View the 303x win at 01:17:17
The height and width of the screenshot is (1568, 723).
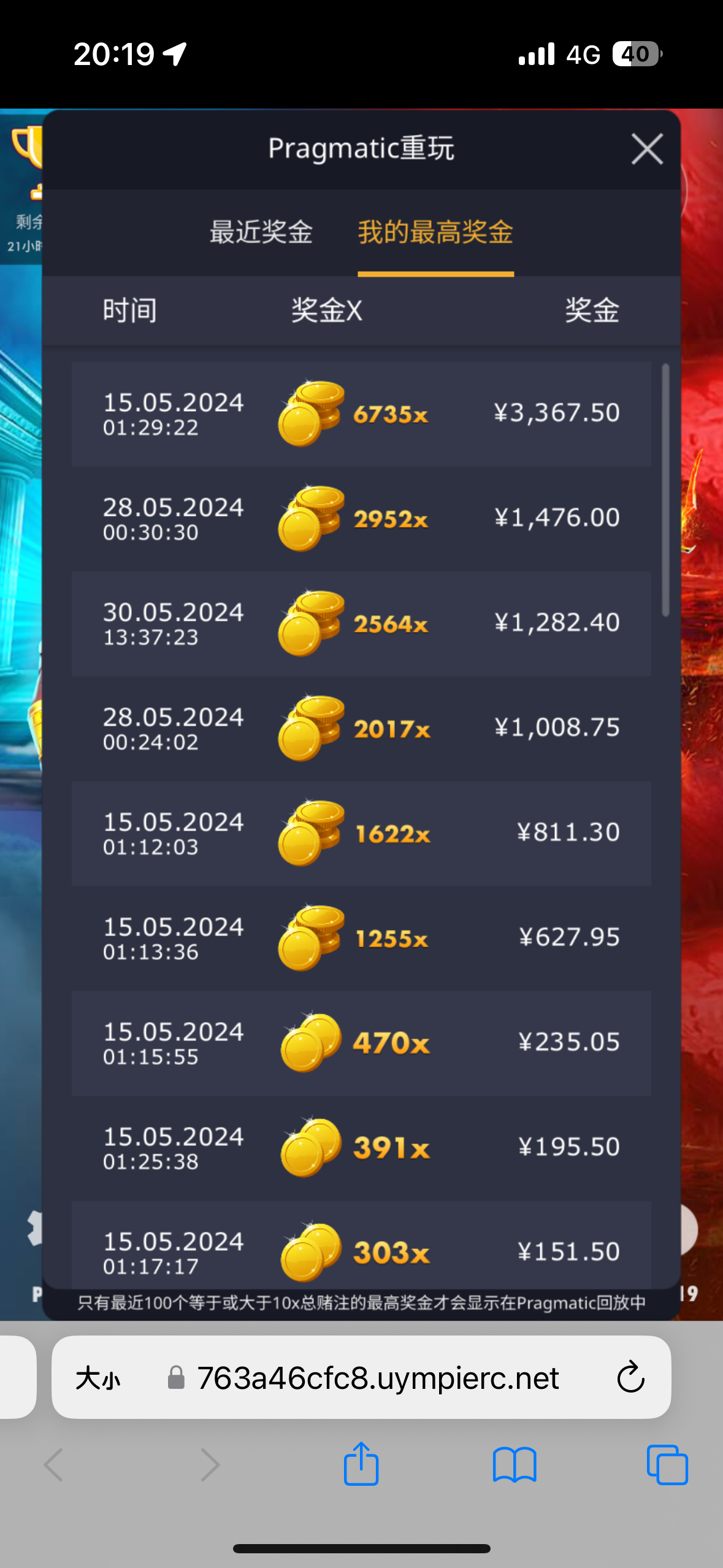pos(361,1248)
